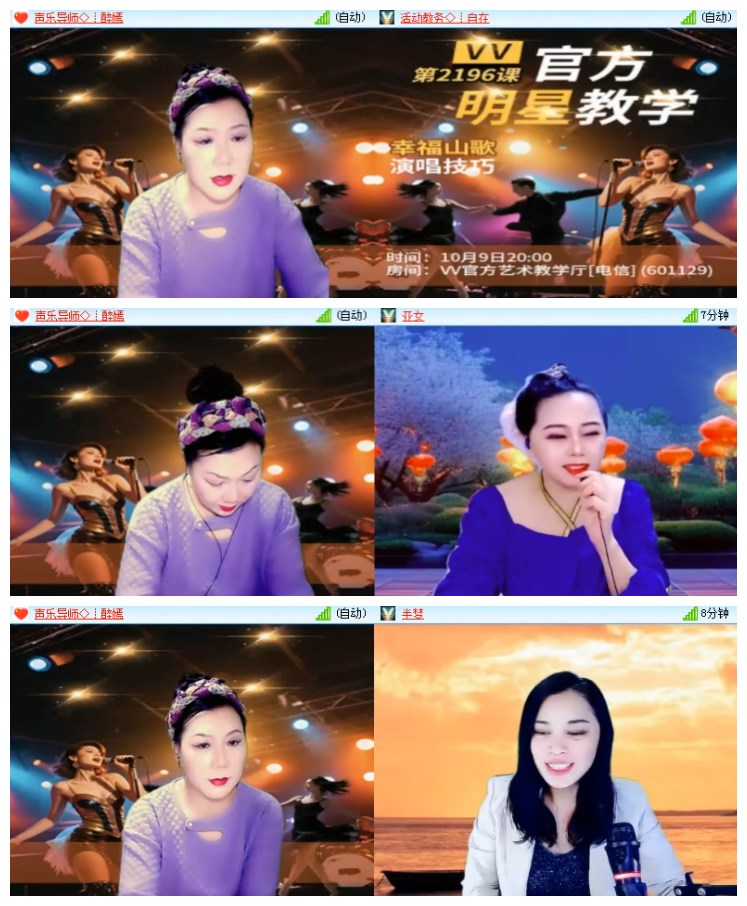Click the green signal bars icon on top video
Viewport: 747px width, 906px height.
322,17
